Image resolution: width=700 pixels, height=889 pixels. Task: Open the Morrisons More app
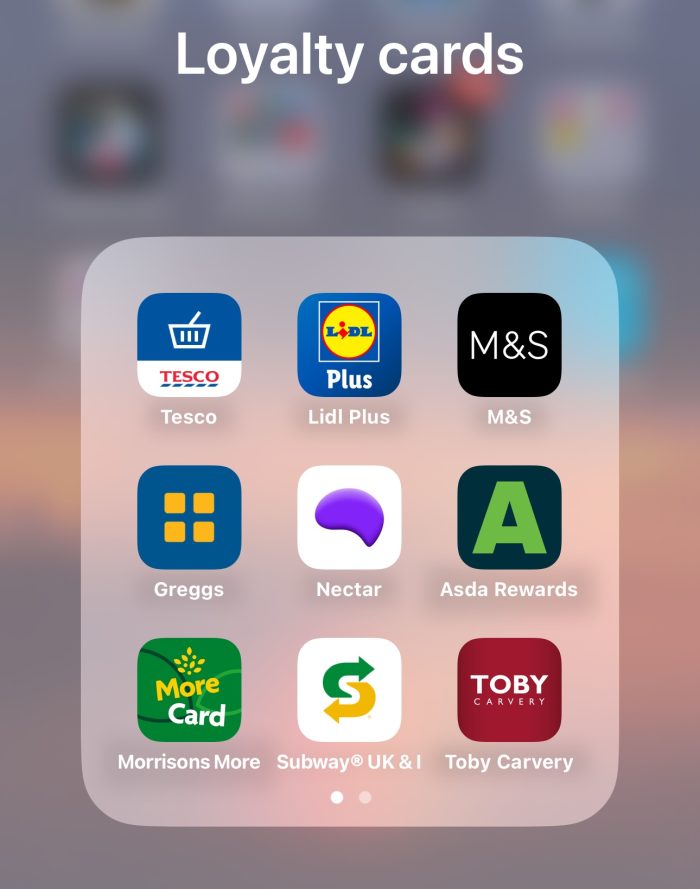[189, 690]
